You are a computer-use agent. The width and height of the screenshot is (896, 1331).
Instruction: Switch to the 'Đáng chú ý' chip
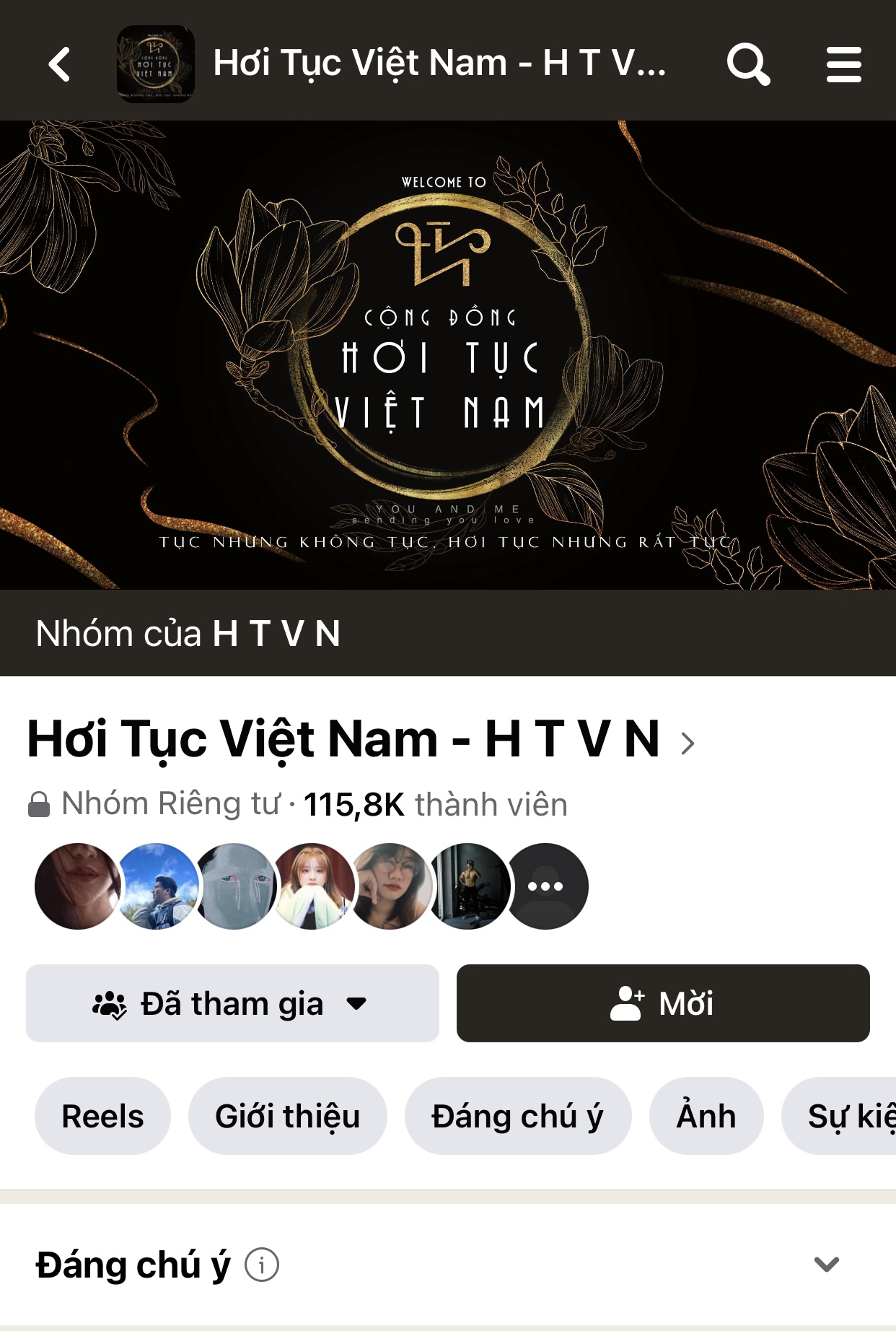pos(517,1116)
